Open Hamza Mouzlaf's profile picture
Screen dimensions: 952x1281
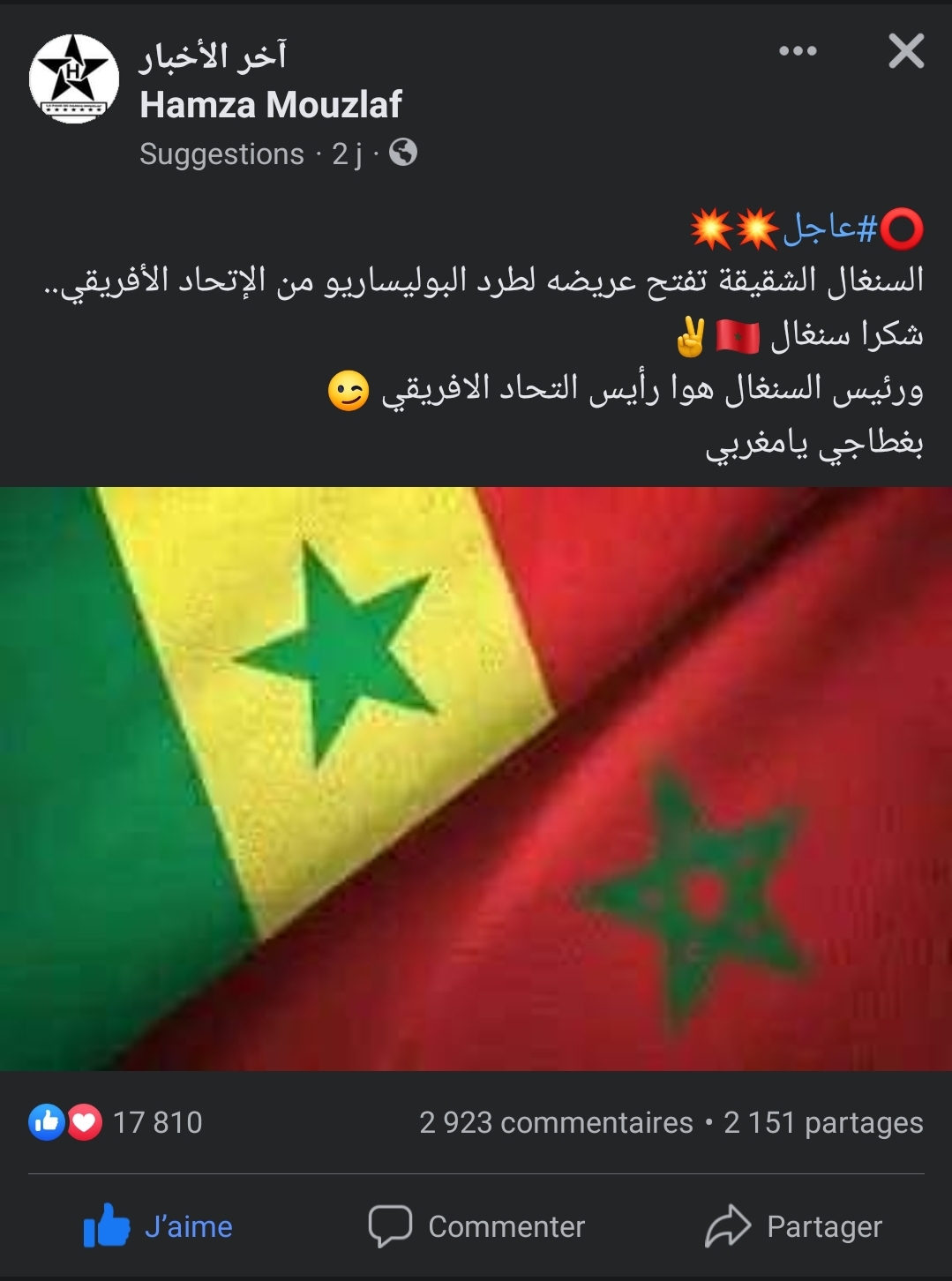click(74, 79)
